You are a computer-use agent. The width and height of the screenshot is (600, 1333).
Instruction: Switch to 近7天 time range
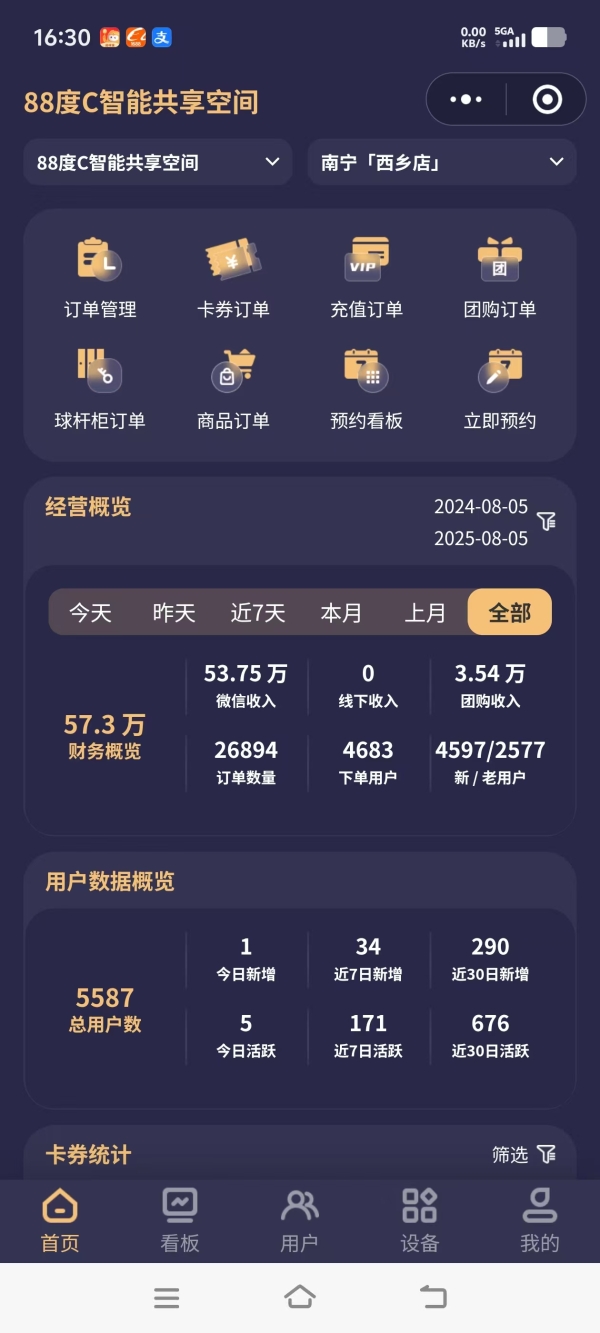(x=258, y=612)
